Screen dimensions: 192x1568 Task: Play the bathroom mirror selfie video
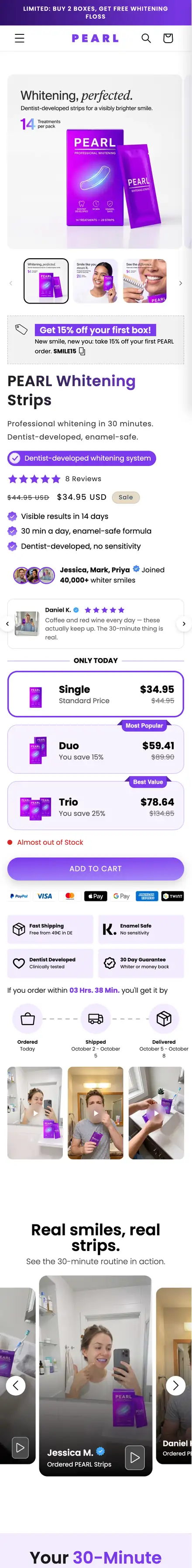tap(35, 1113)
